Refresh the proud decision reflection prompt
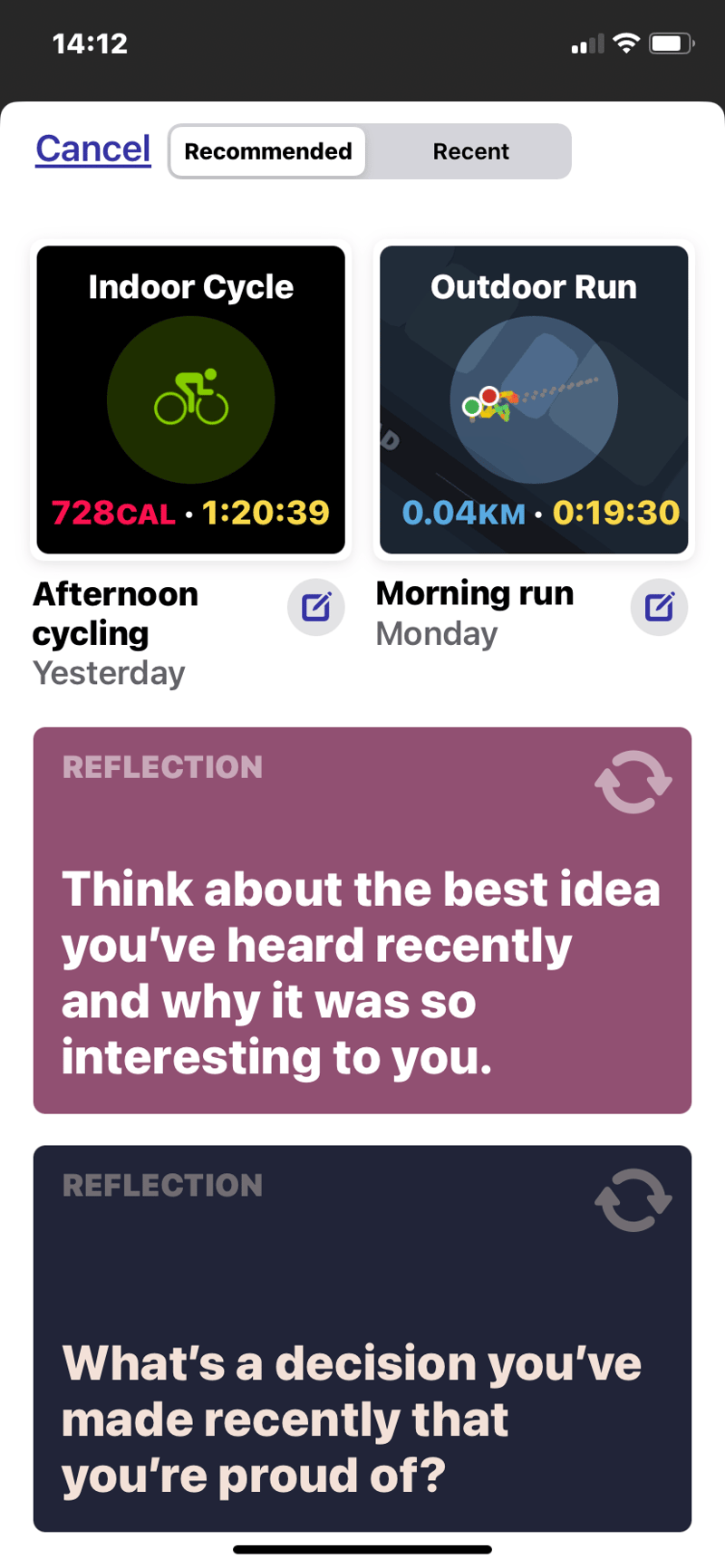The image size is (725, 1568). point(633,1200)
